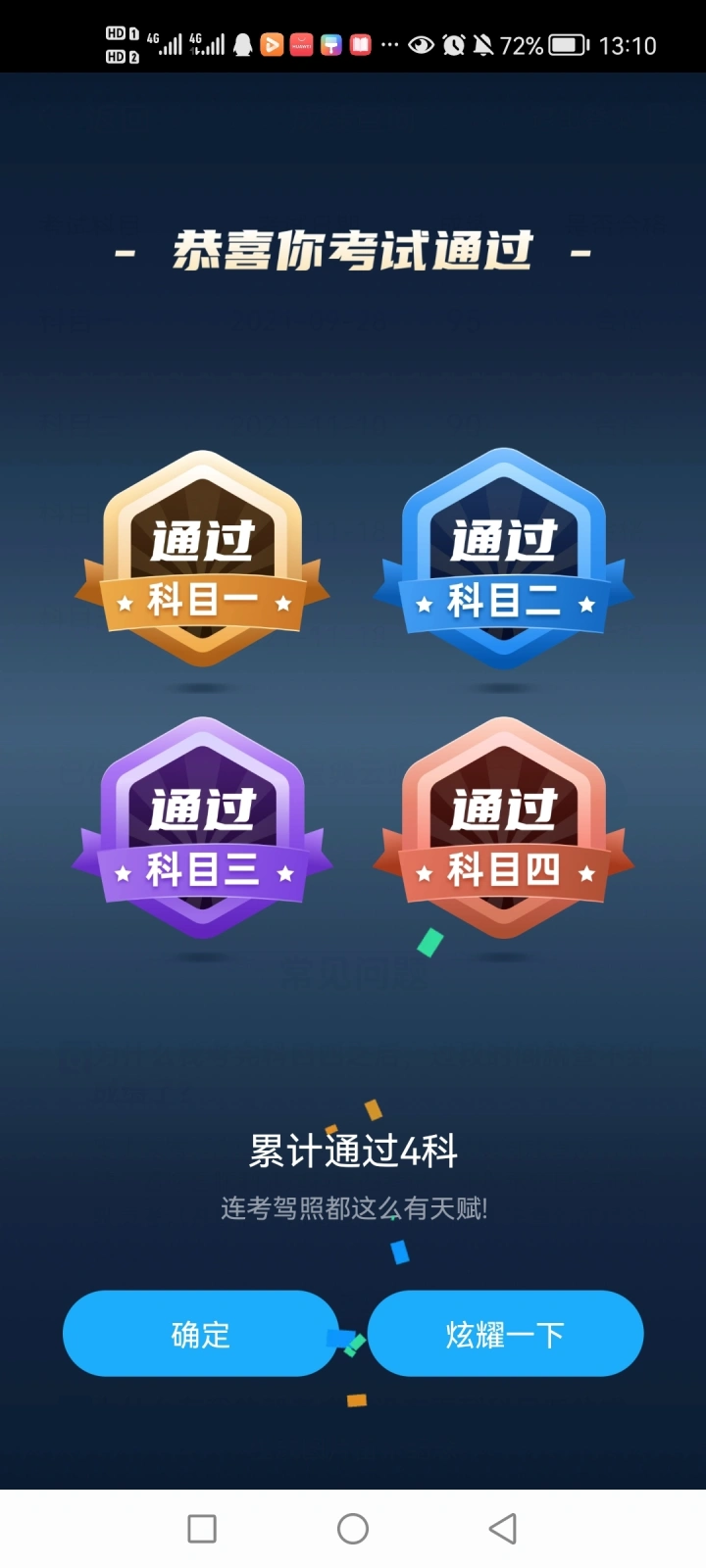Open the recent apps overview
The height and width of the screenshot is (1568, 706).
pyautogui.click(x=202, y=1528)
